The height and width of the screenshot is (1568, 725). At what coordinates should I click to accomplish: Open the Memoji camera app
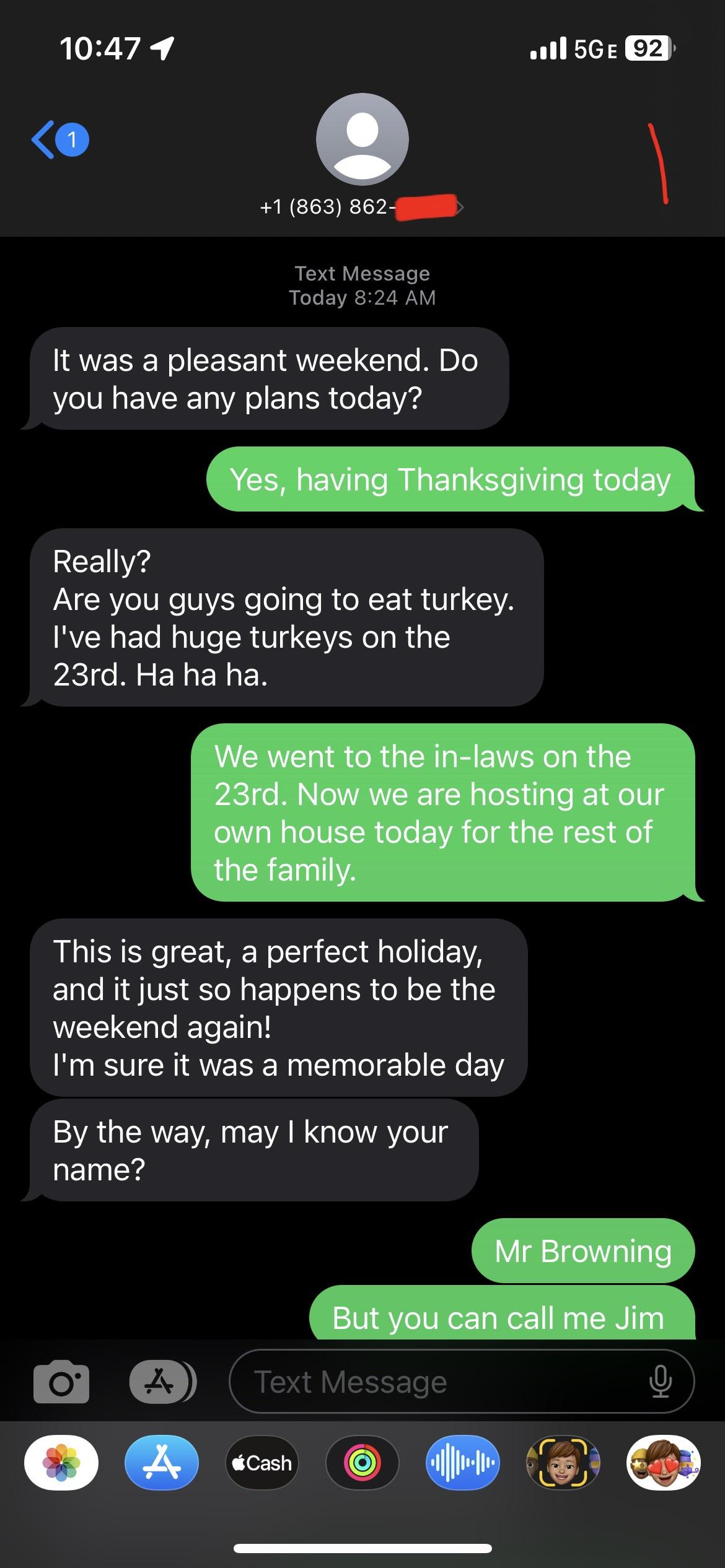click(x=563, y=1462)
